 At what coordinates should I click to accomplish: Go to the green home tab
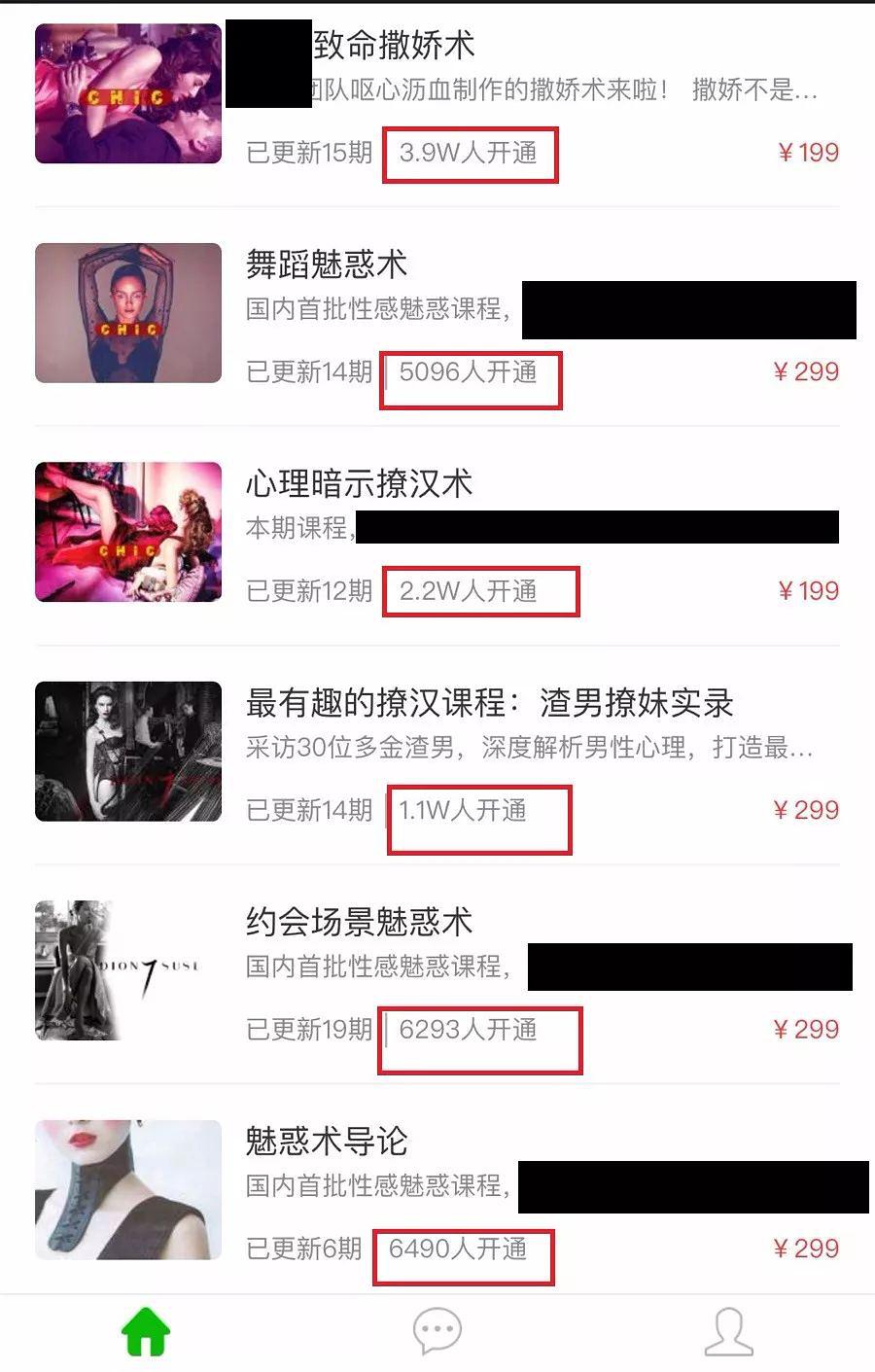[146, 1331]
